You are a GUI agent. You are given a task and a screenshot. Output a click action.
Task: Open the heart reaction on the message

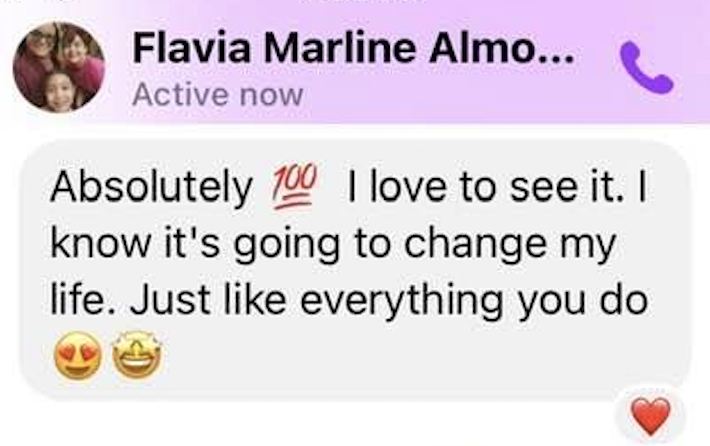click(x=652, y=414)
